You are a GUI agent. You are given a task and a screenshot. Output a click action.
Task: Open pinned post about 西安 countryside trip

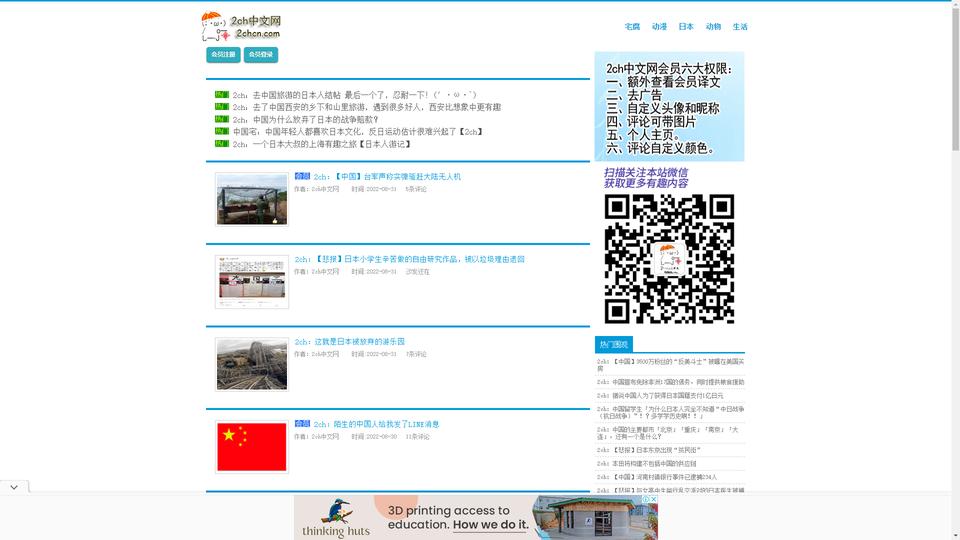366,107
